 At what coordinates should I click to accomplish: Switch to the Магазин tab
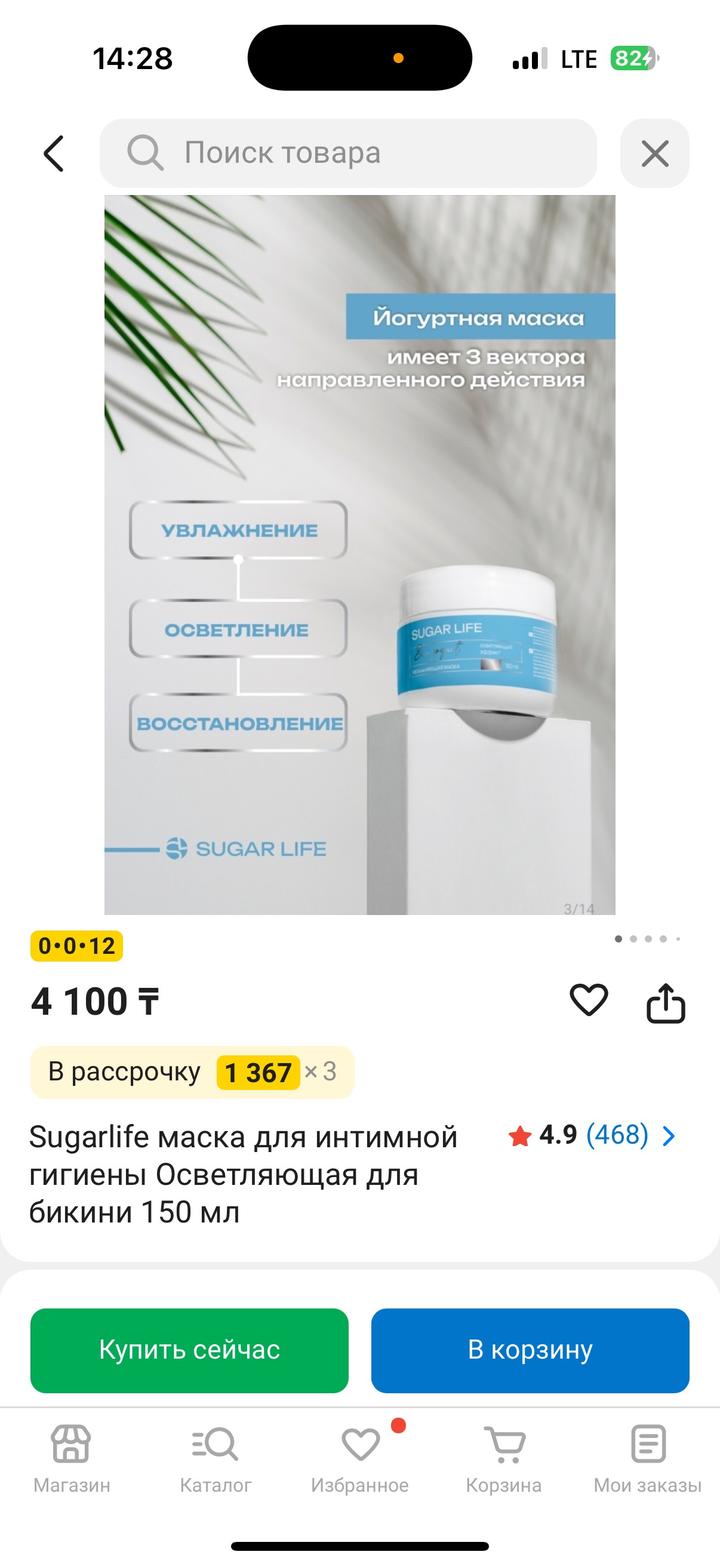pyautogui.click(x=72, y=1459)
